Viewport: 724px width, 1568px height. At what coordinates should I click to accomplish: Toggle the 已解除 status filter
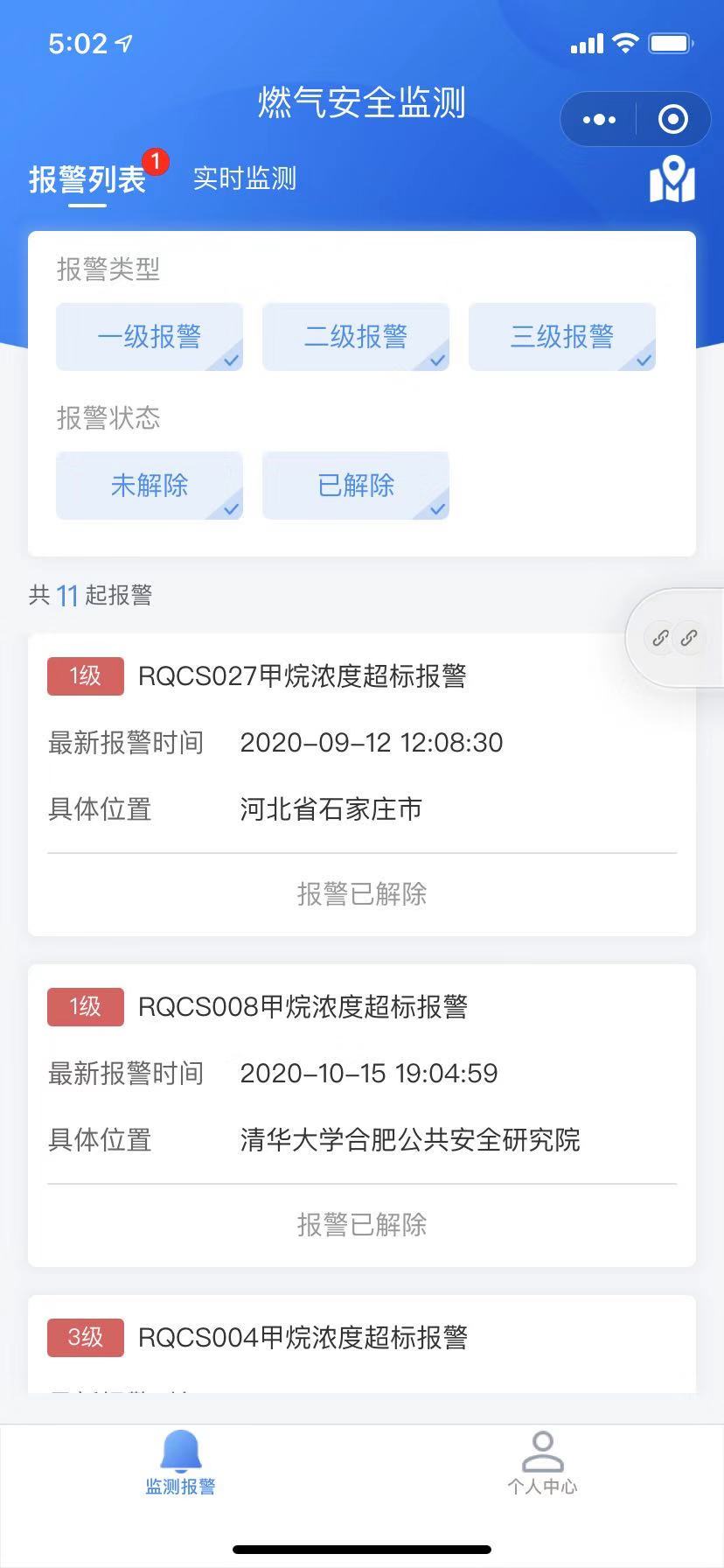(x=356, y=486)
